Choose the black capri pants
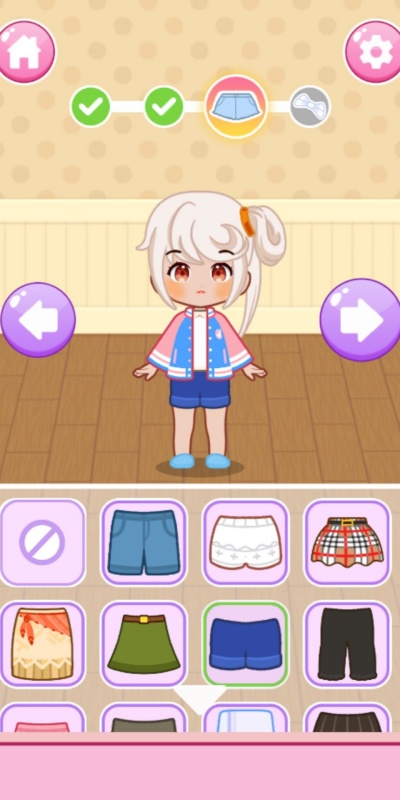 pos(347,644)
